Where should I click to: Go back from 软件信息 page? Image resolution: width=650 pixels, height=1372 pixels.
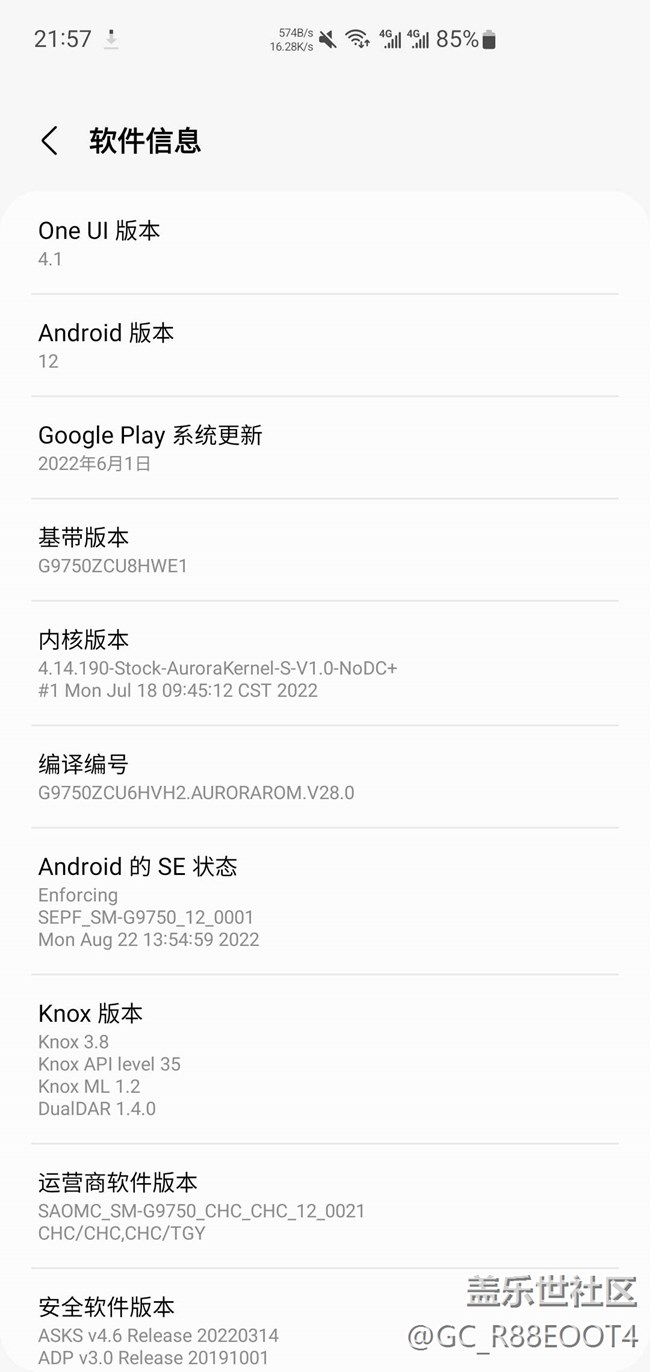[49, 141]
